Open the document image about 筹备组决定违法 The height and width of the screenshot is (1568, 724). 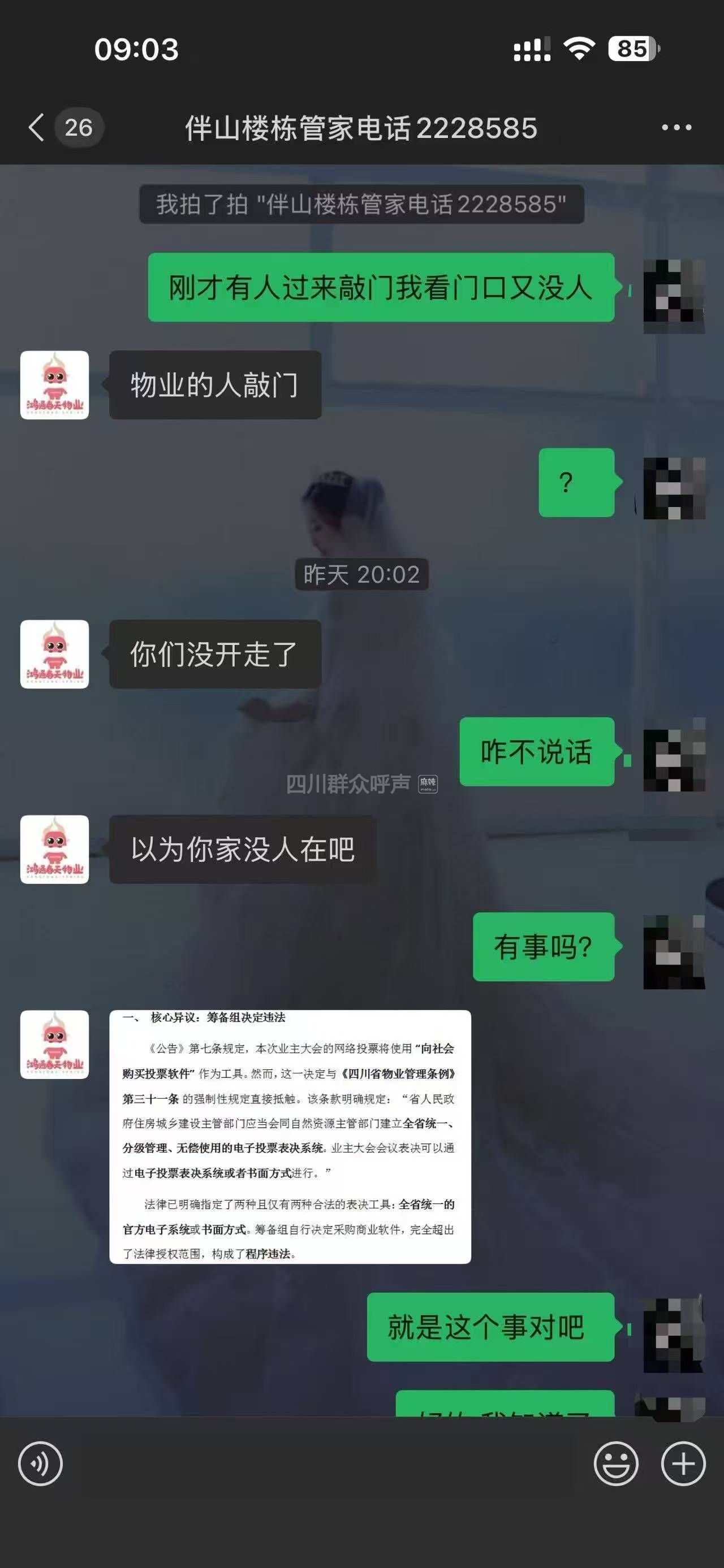[290, 1136]
